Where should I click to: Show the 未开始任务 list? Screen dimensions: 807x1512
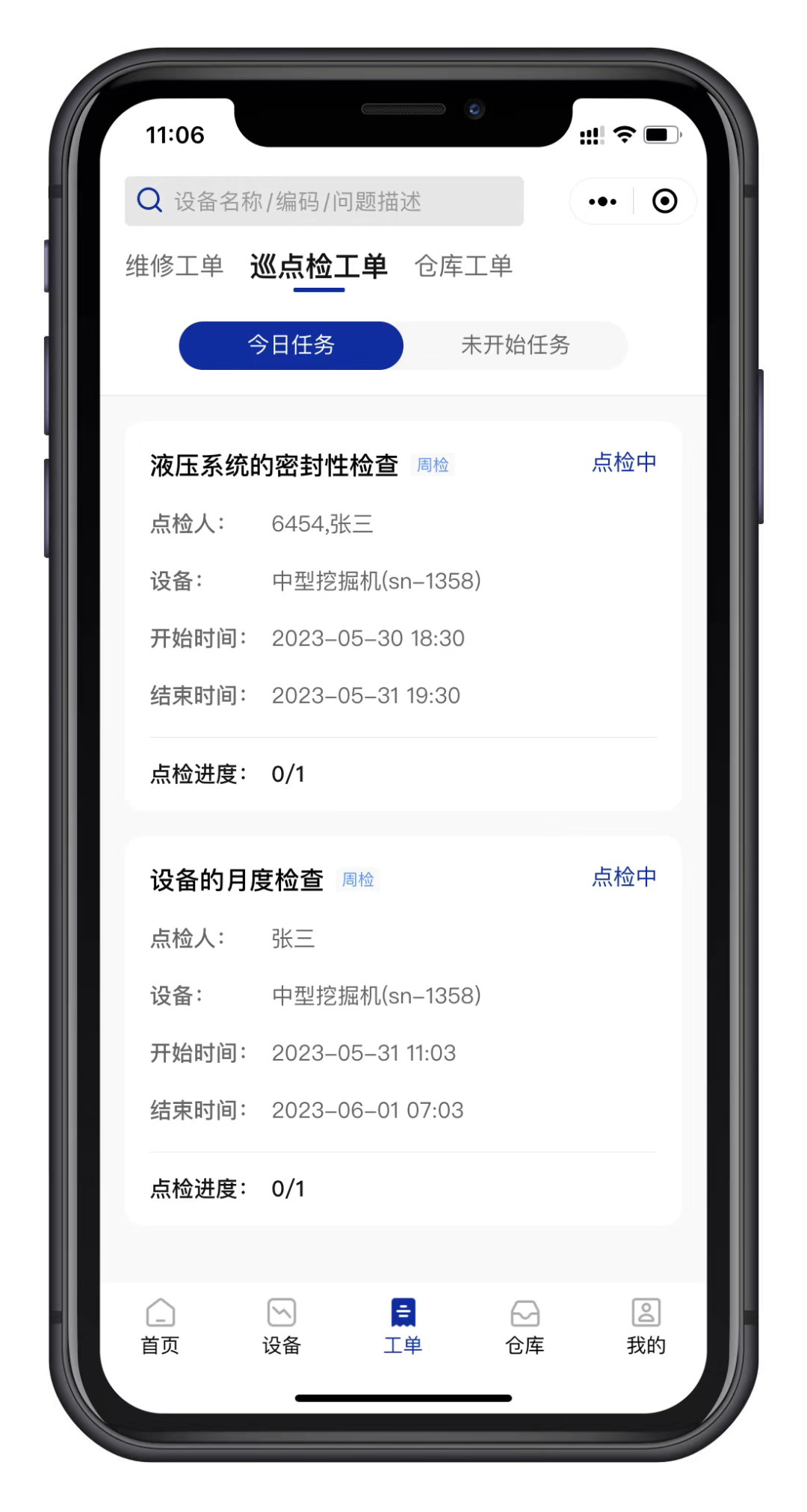516,345
